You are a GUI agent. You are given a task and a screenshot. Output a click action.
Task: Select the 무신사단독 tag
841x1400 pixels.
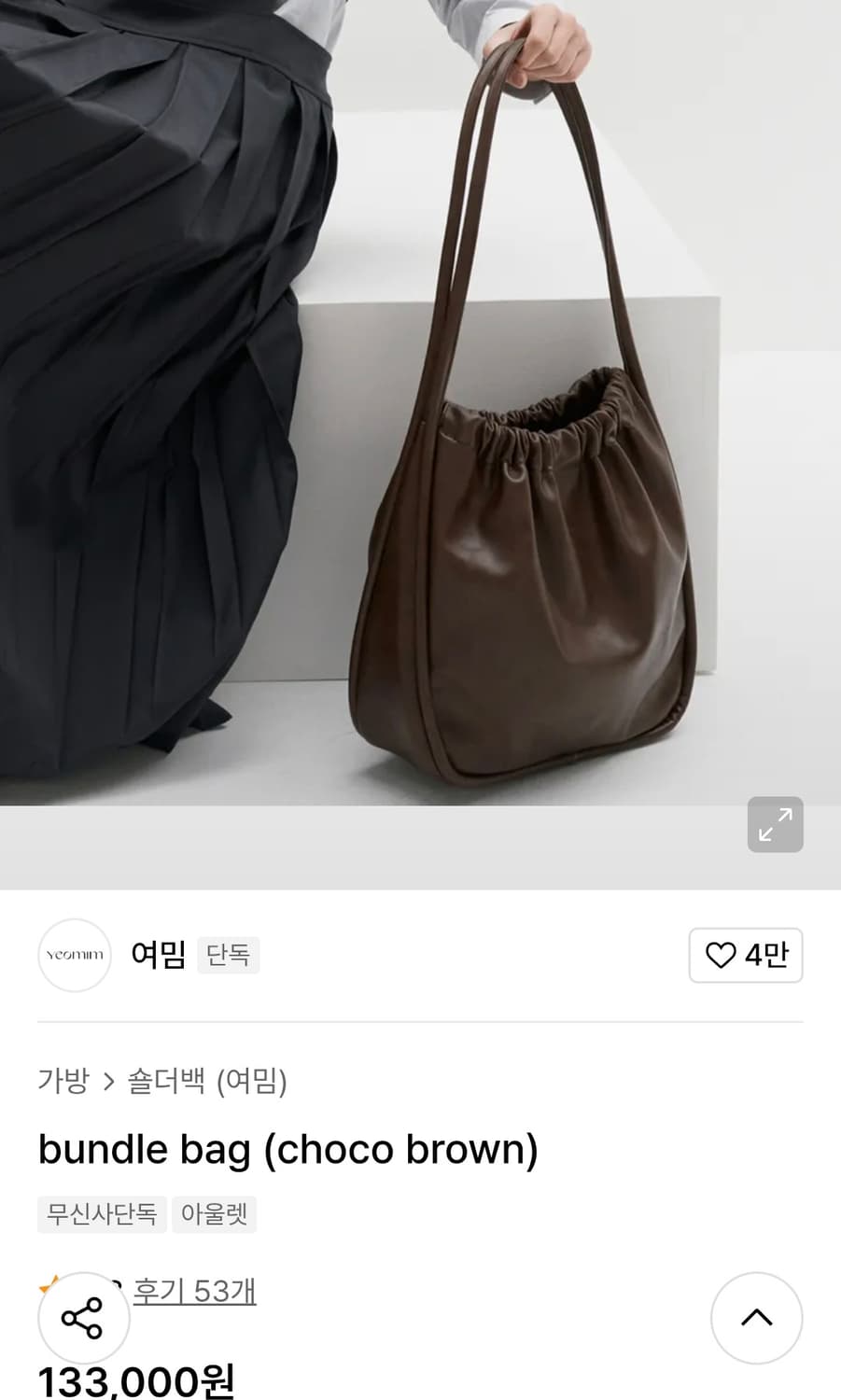[101, 1213]
